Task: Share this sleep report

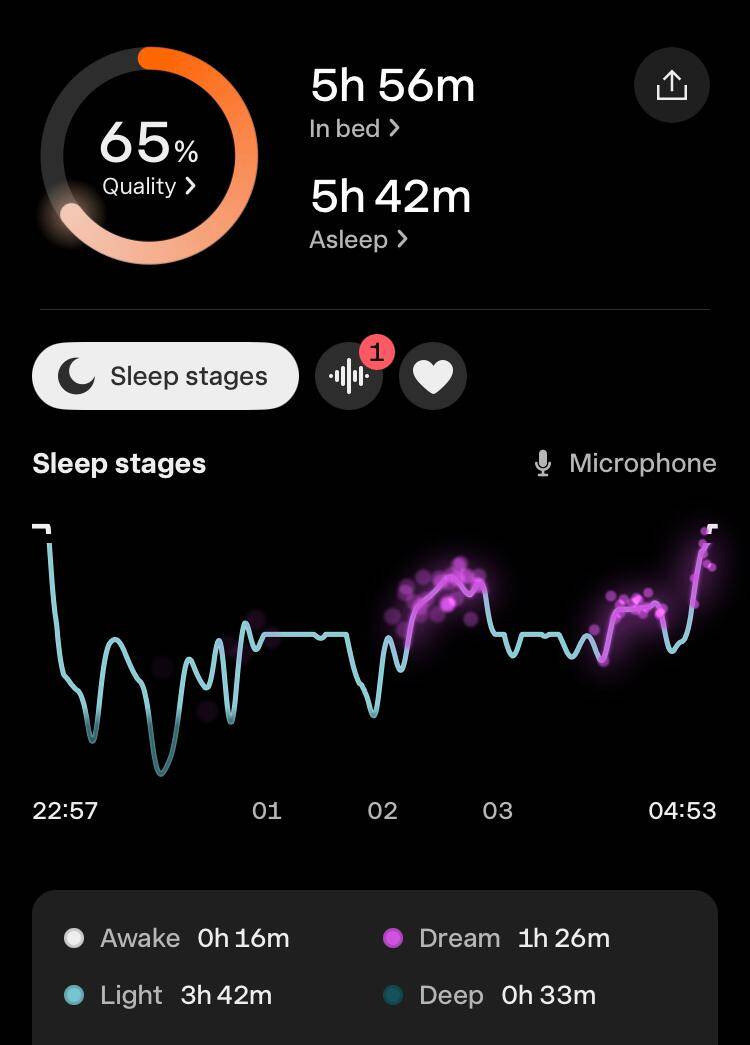Action: (671, 86)
